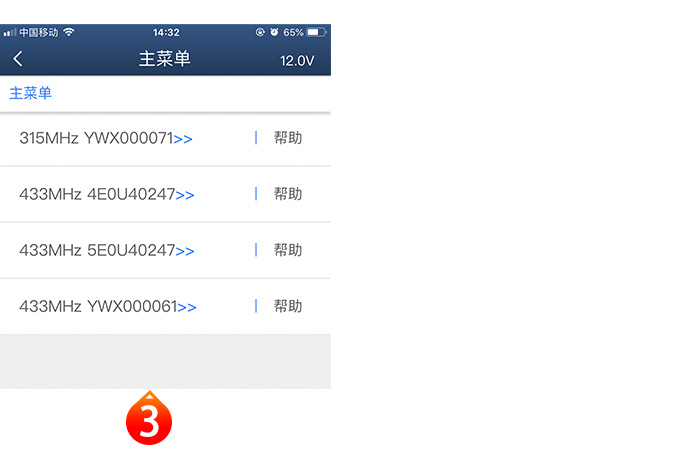This screenshot has width=683, height=469.
Task: View 帮助 for 315MHz YWX000071
Action: click(x=287, y=138)
